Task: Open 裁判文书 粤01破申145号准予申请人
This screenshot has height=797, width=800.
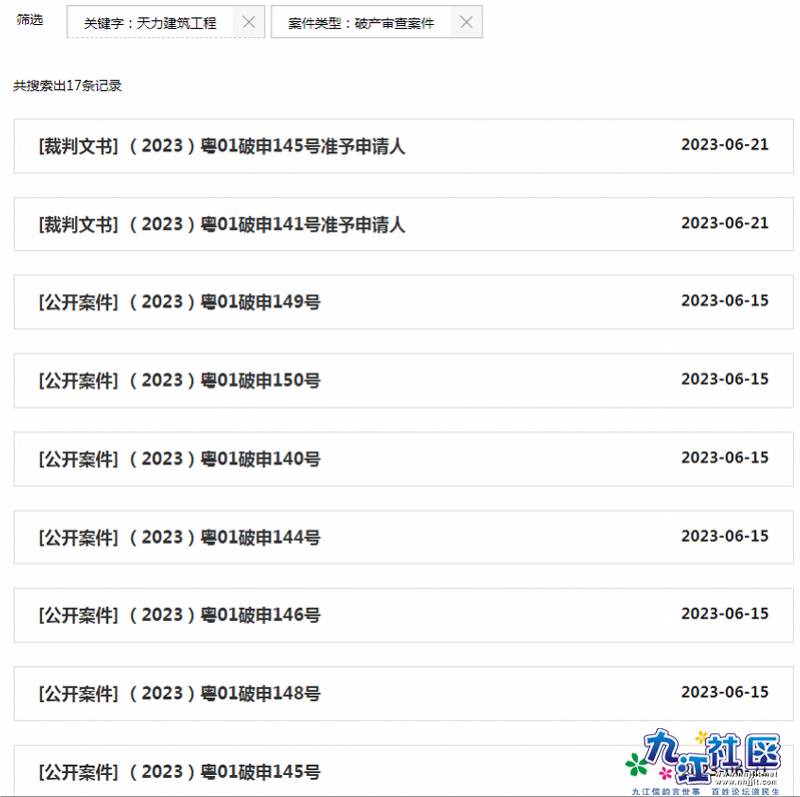Action: (x=222, y=146)
